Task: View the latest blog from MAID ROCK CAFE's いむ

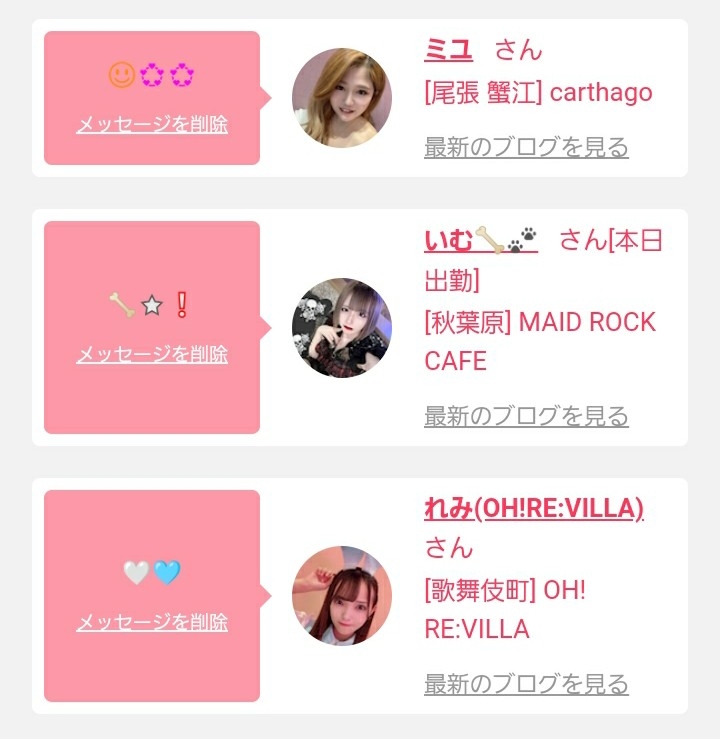Action: [x=526, y=416]
